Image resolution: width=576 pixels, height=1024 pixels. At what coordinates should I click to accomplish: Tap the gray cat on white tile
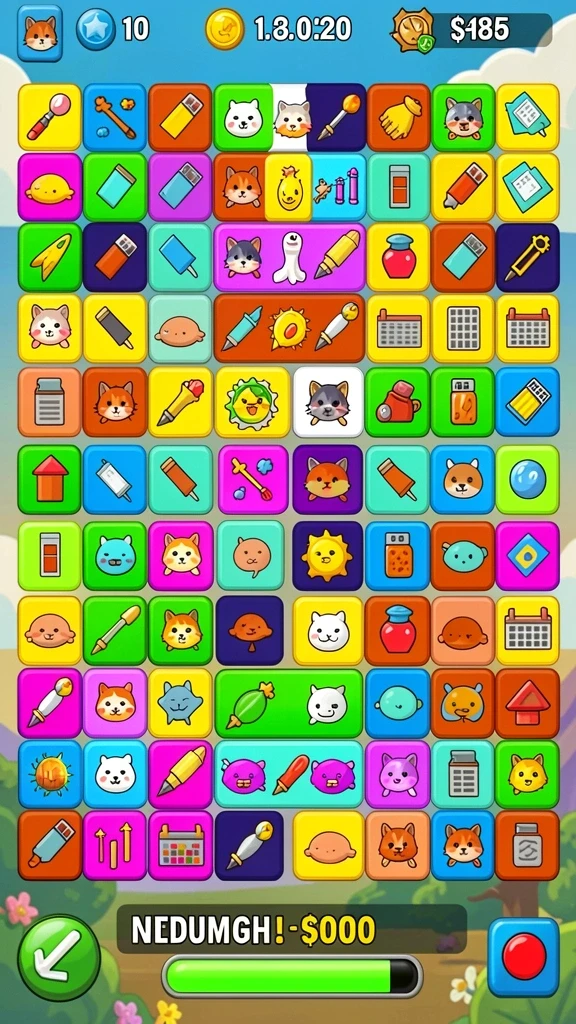328,402
